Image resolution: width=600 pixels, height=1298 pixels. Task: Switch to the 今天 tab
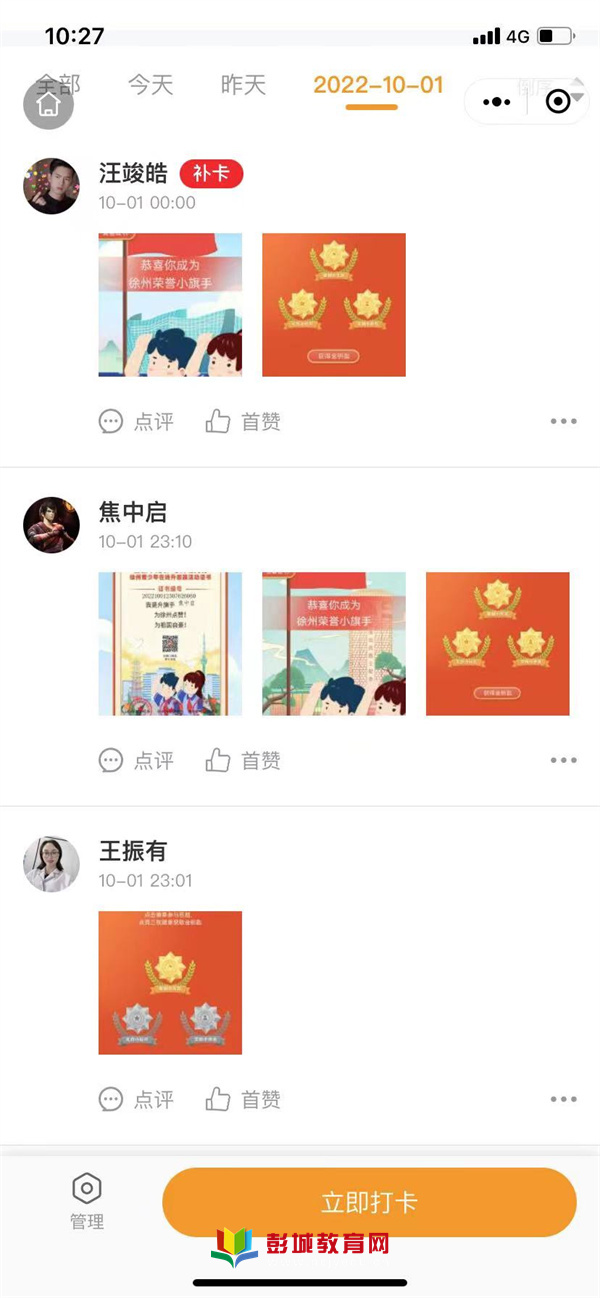click(151, 85)
